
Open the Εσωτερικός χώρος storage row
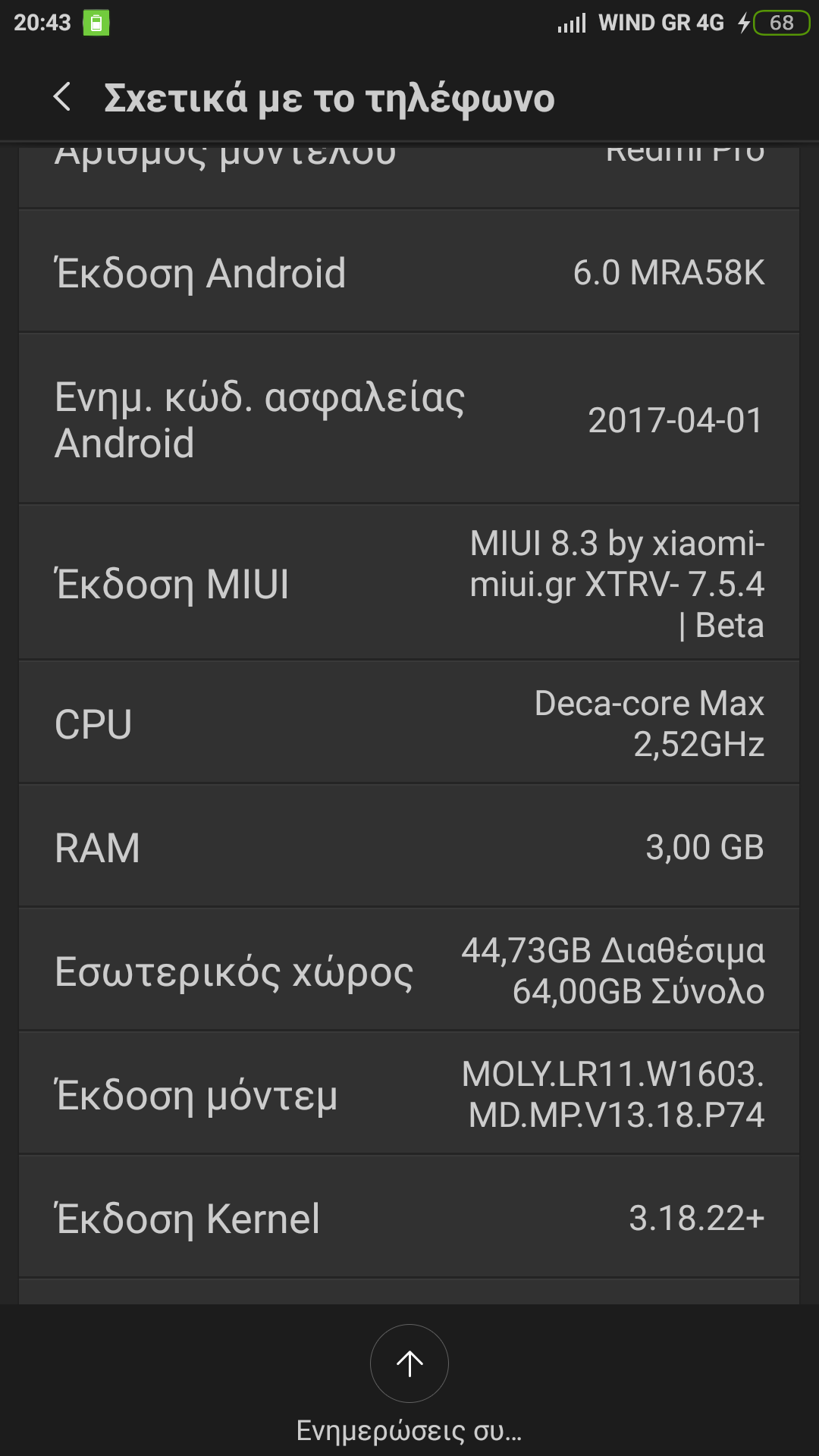(409, 970)
